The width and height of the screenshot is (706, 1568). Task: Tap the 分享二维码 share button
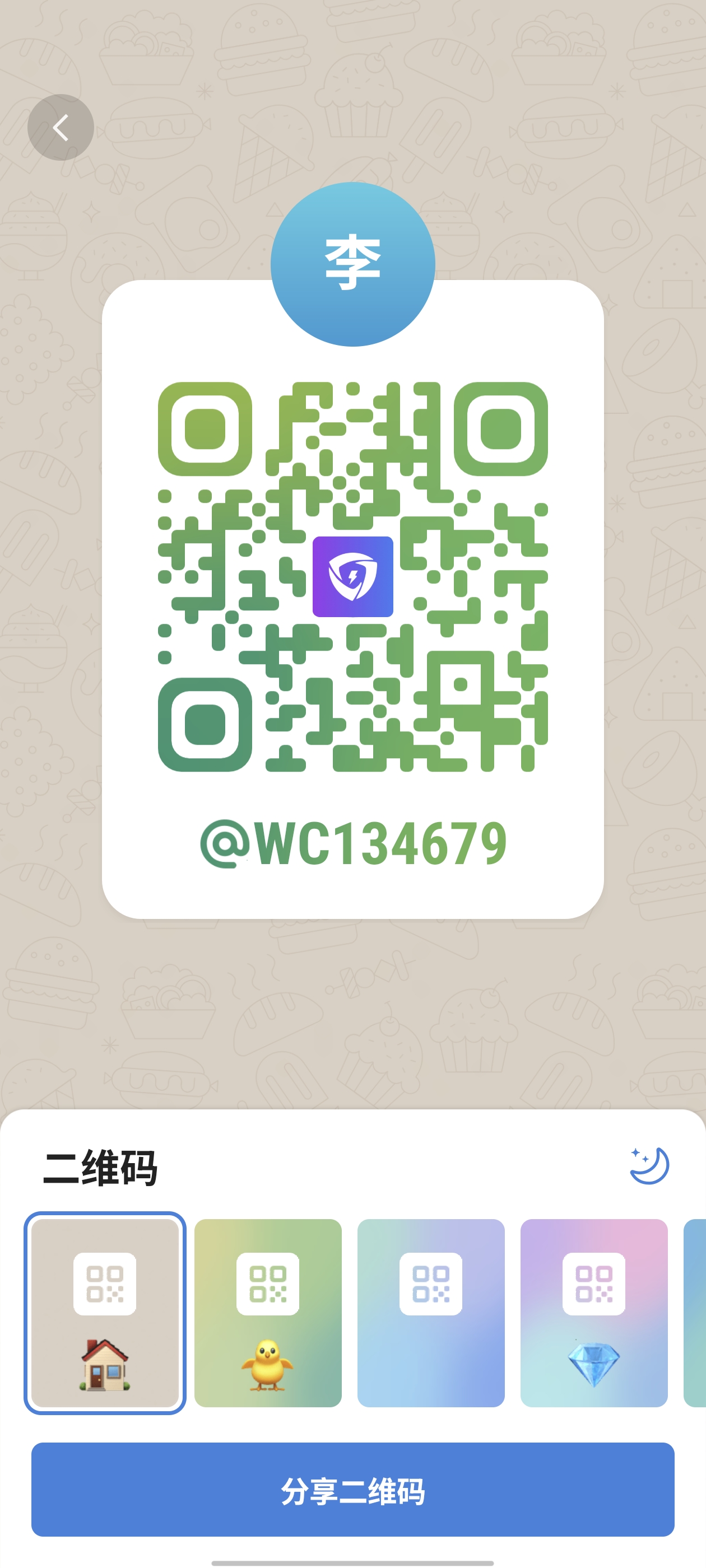[x=352, y=1490]
